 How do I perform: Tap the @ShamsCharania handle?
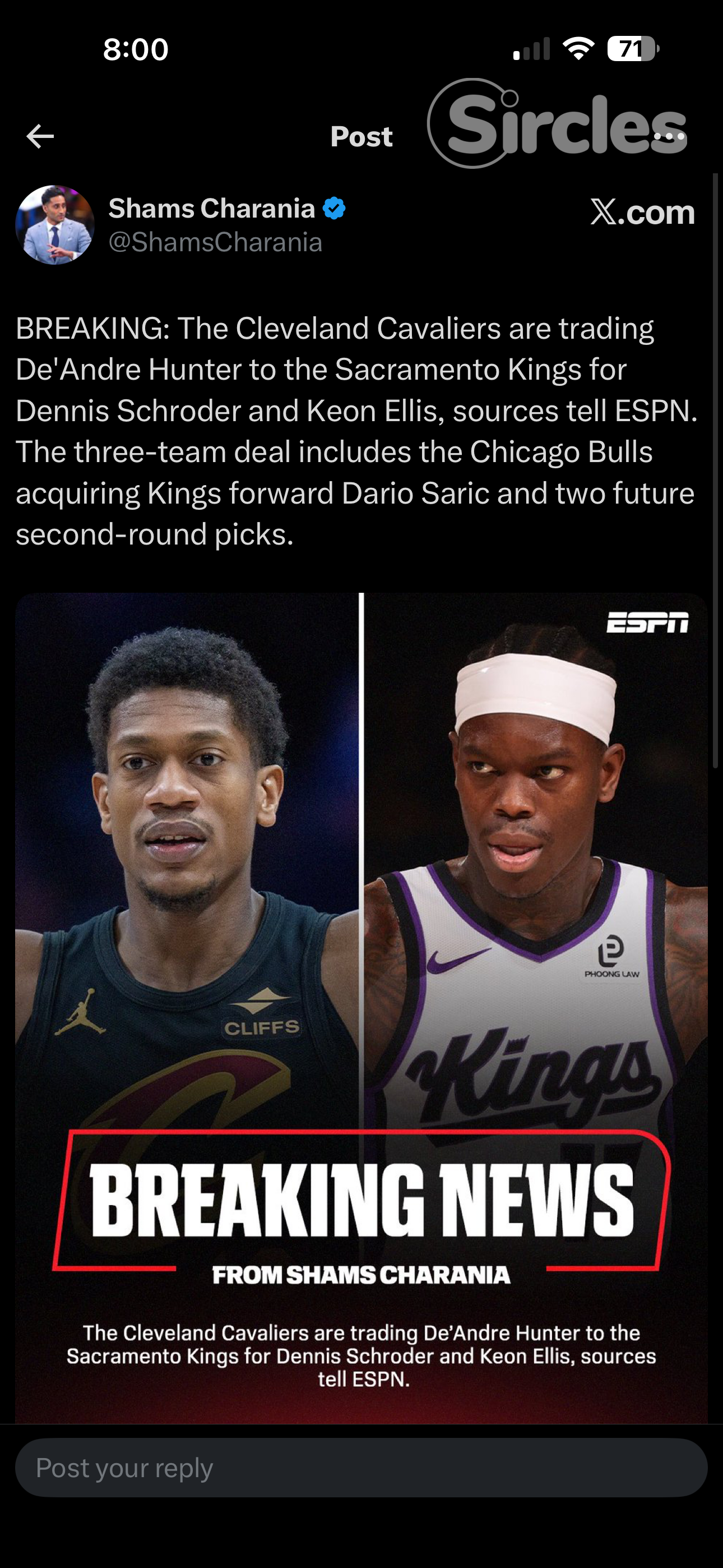click(x=215, y=242)
